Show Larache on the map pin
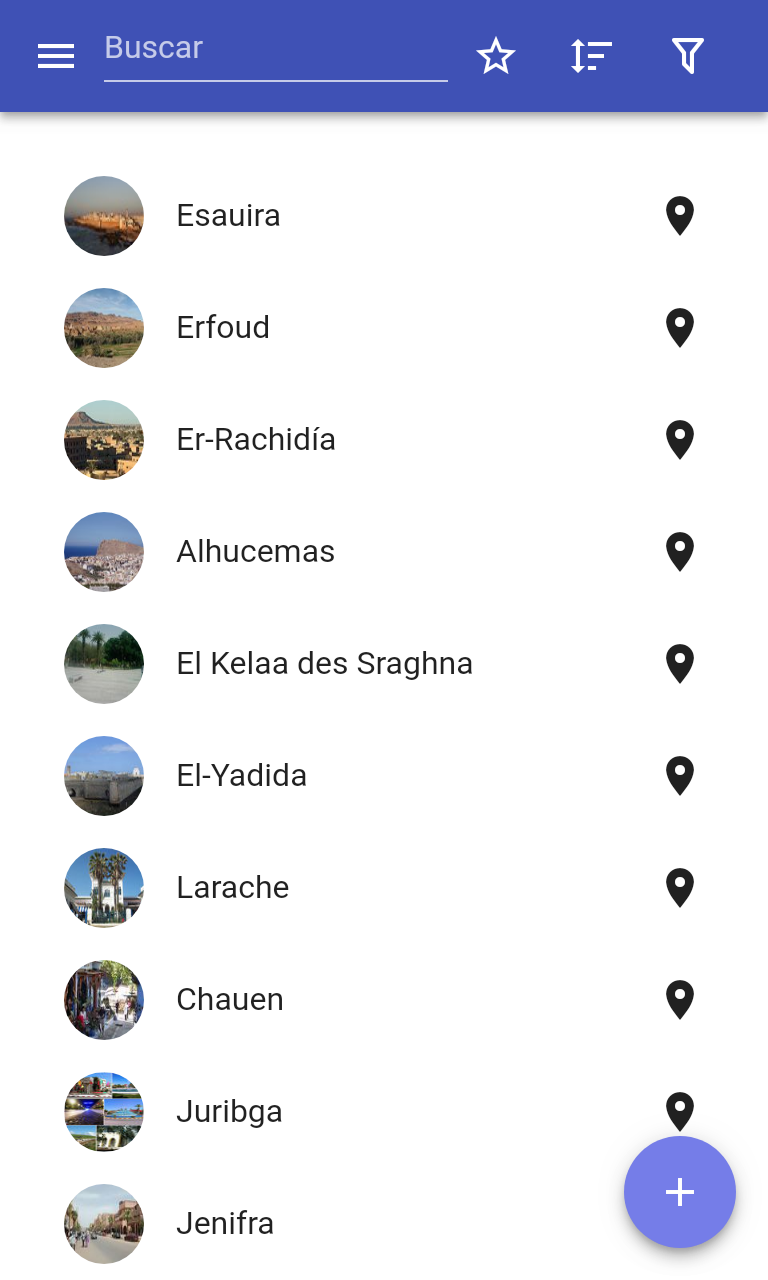 coord(680,888)
